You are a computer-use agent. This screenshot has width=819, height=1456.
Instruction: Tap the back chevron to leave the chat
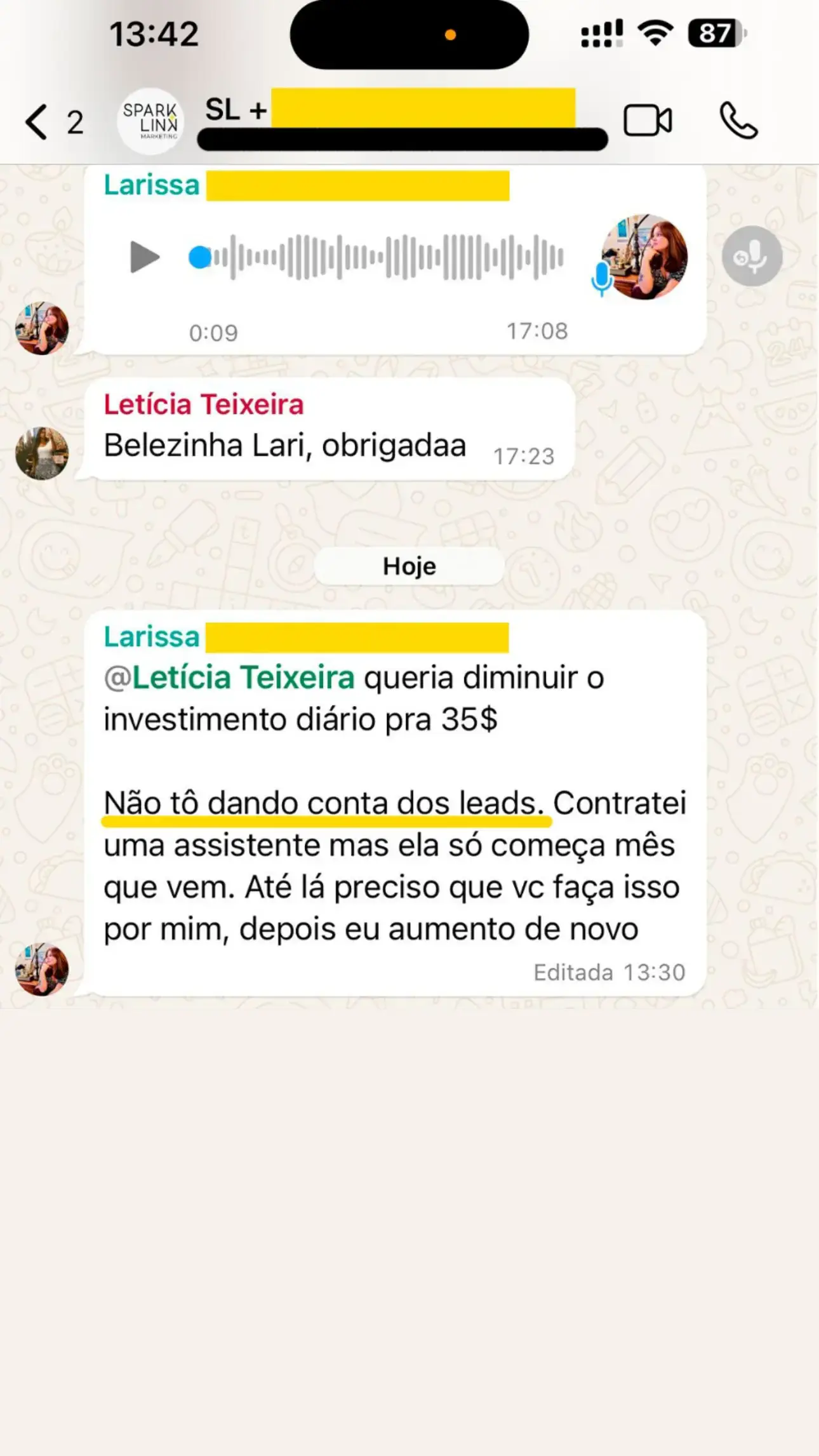tap(35, 122)
